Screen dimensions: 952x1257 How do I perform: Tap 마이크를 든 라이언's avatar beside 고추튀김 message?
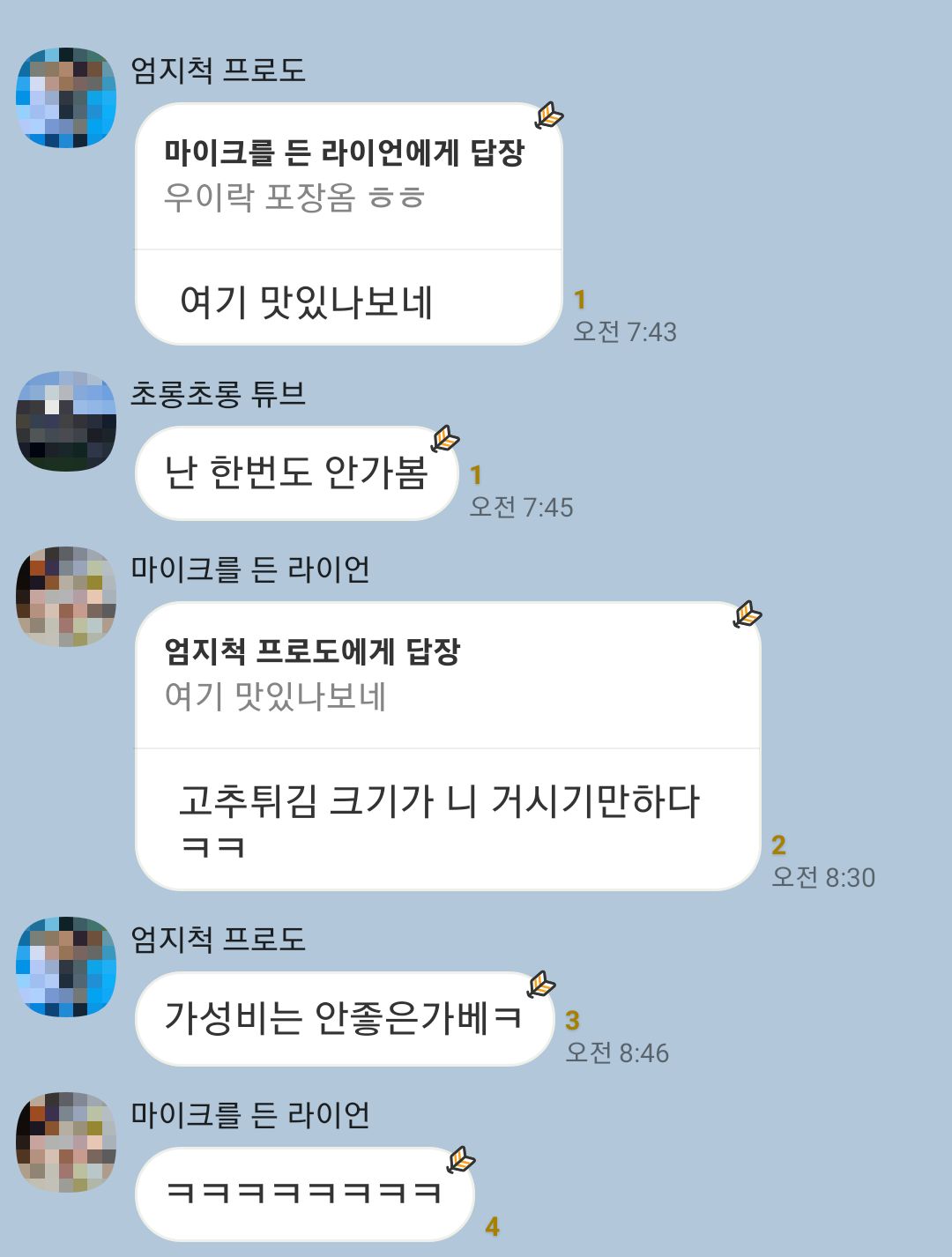[x=66, y=596]
